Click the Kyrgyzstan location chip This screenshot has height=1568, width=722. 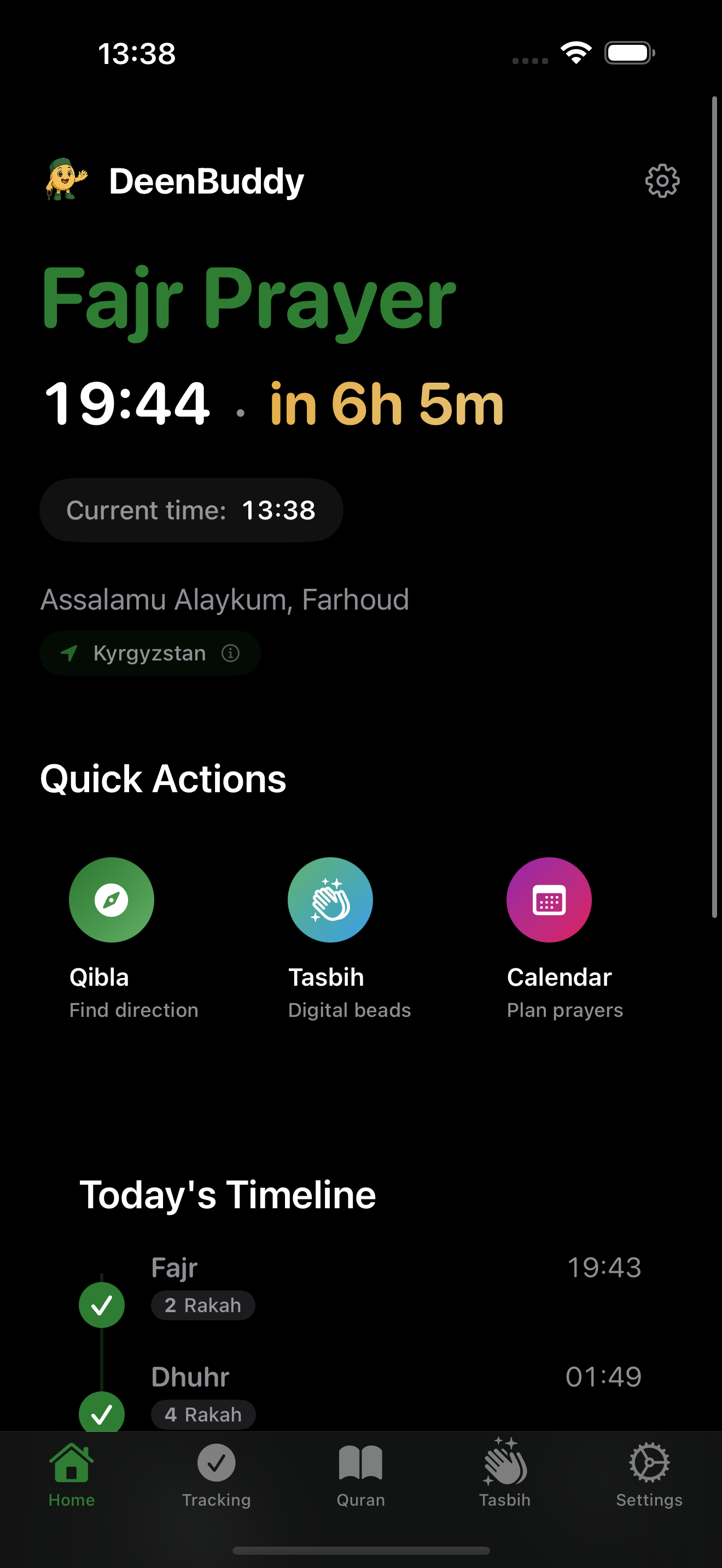149,653
